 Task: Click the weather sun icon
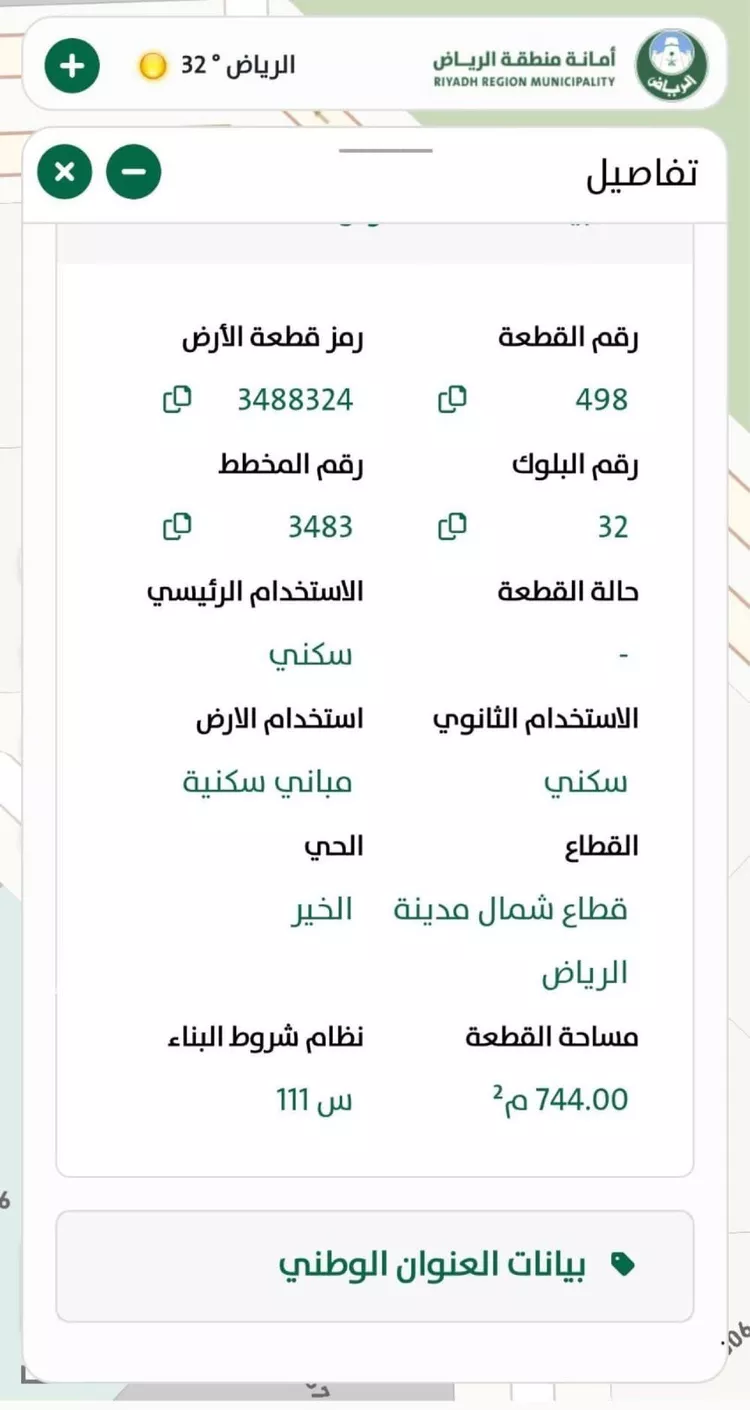point(150,63)
